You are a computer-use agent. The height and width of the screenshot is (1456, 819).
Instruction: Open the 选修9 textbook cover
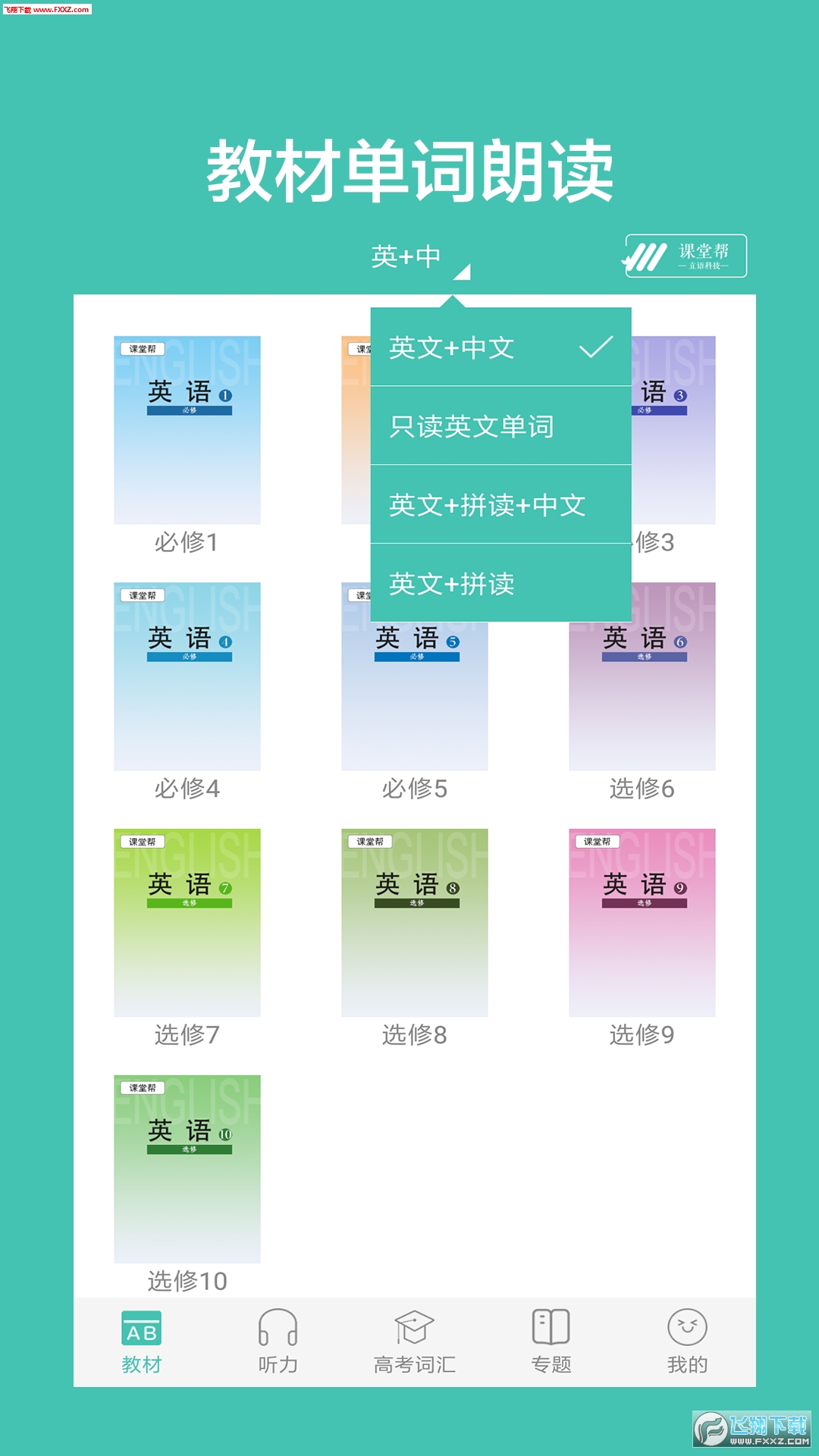point(641,921)
